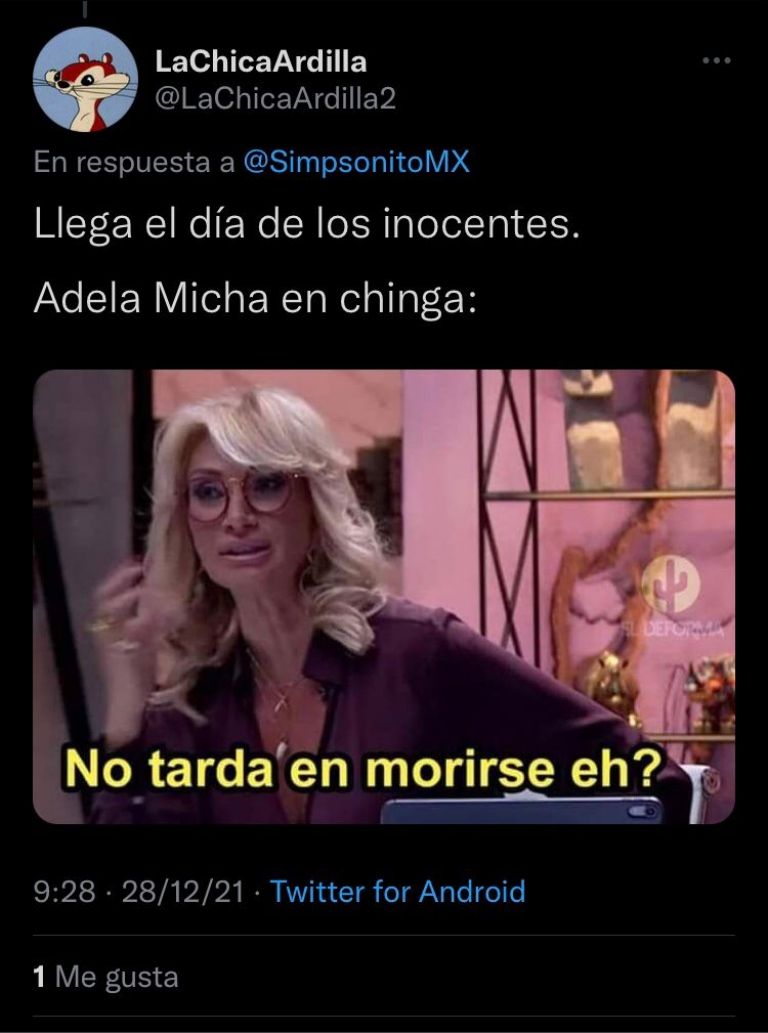
Task: Open the @SimpsonitoMX mention link
Action: point(356,162)
